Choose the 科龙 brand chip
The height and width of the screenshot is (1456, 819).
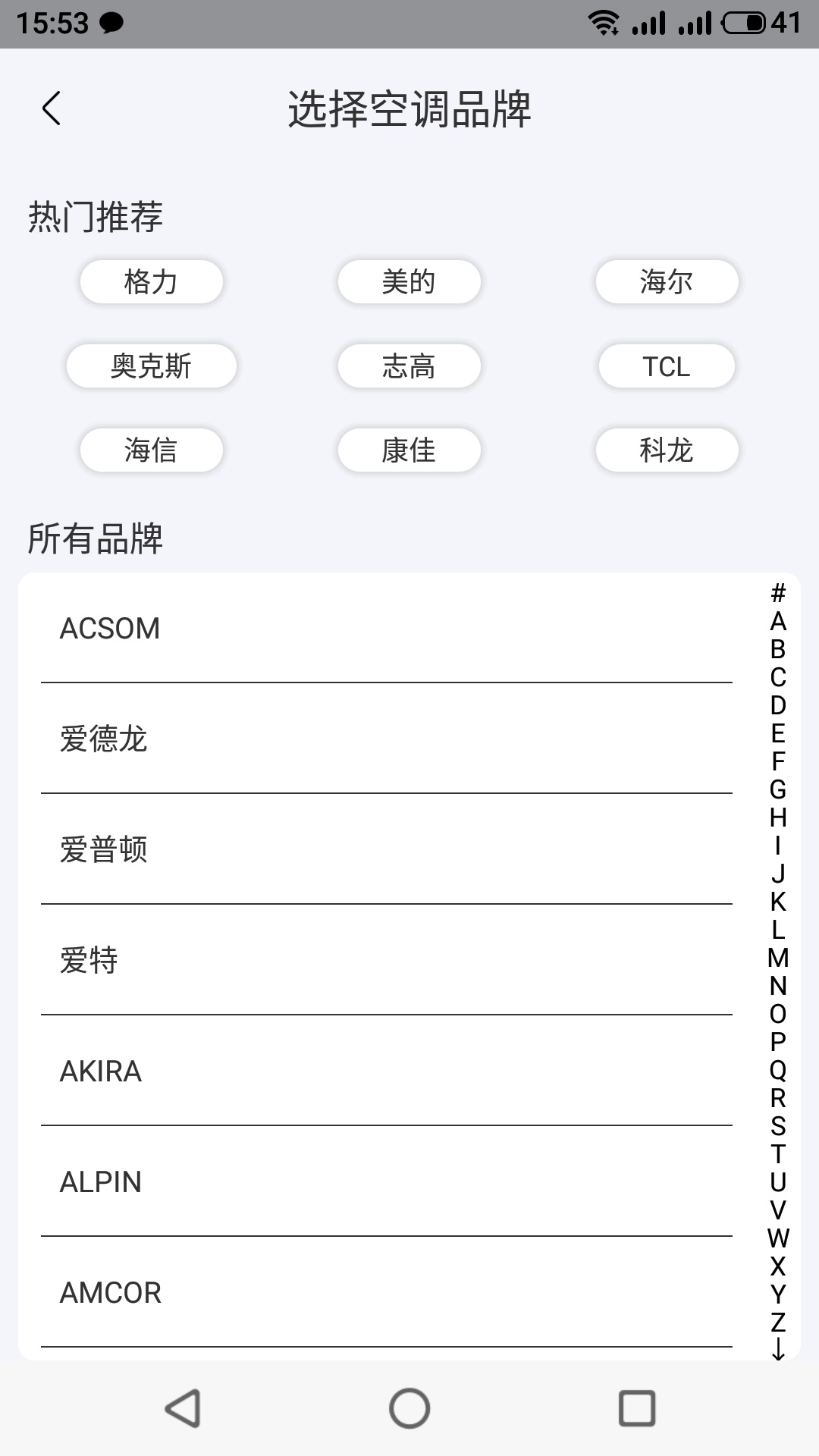click(667, 450)
